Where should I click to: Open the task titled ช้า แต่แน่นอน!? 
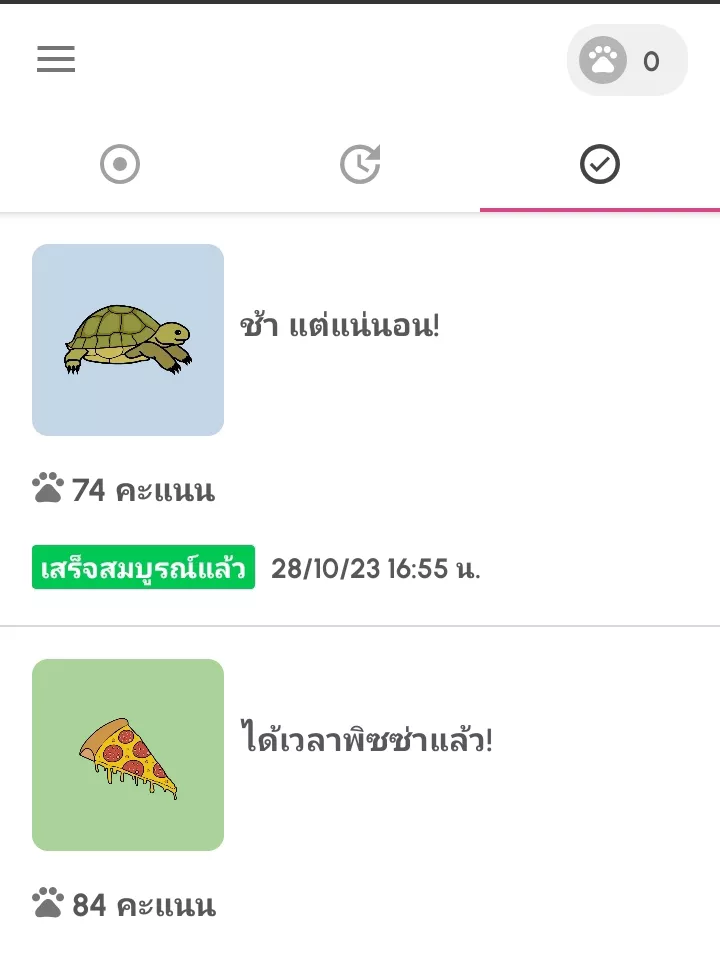point(340,324)
